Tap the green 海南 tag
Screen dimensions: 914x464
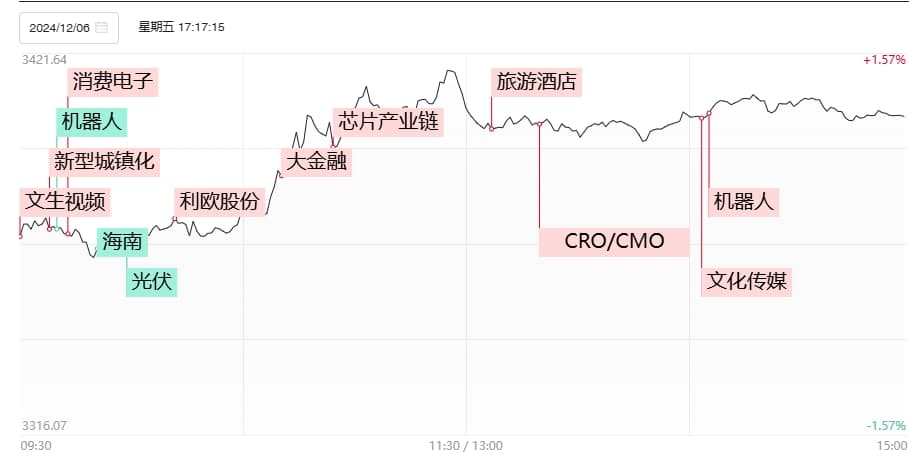(124, 242)
